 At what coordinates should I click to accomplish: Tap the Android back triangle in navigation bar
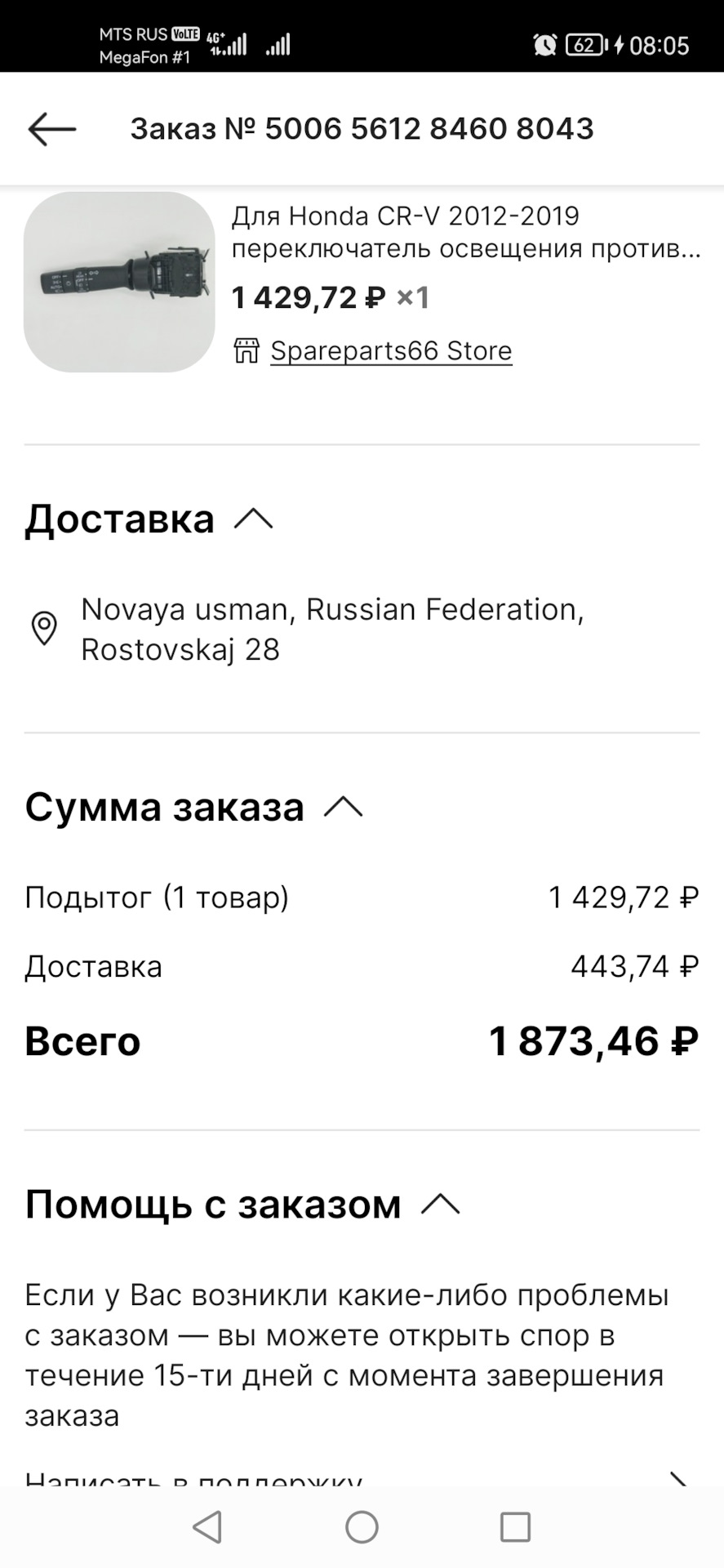pyautogui.click(x=207, y=1524)
